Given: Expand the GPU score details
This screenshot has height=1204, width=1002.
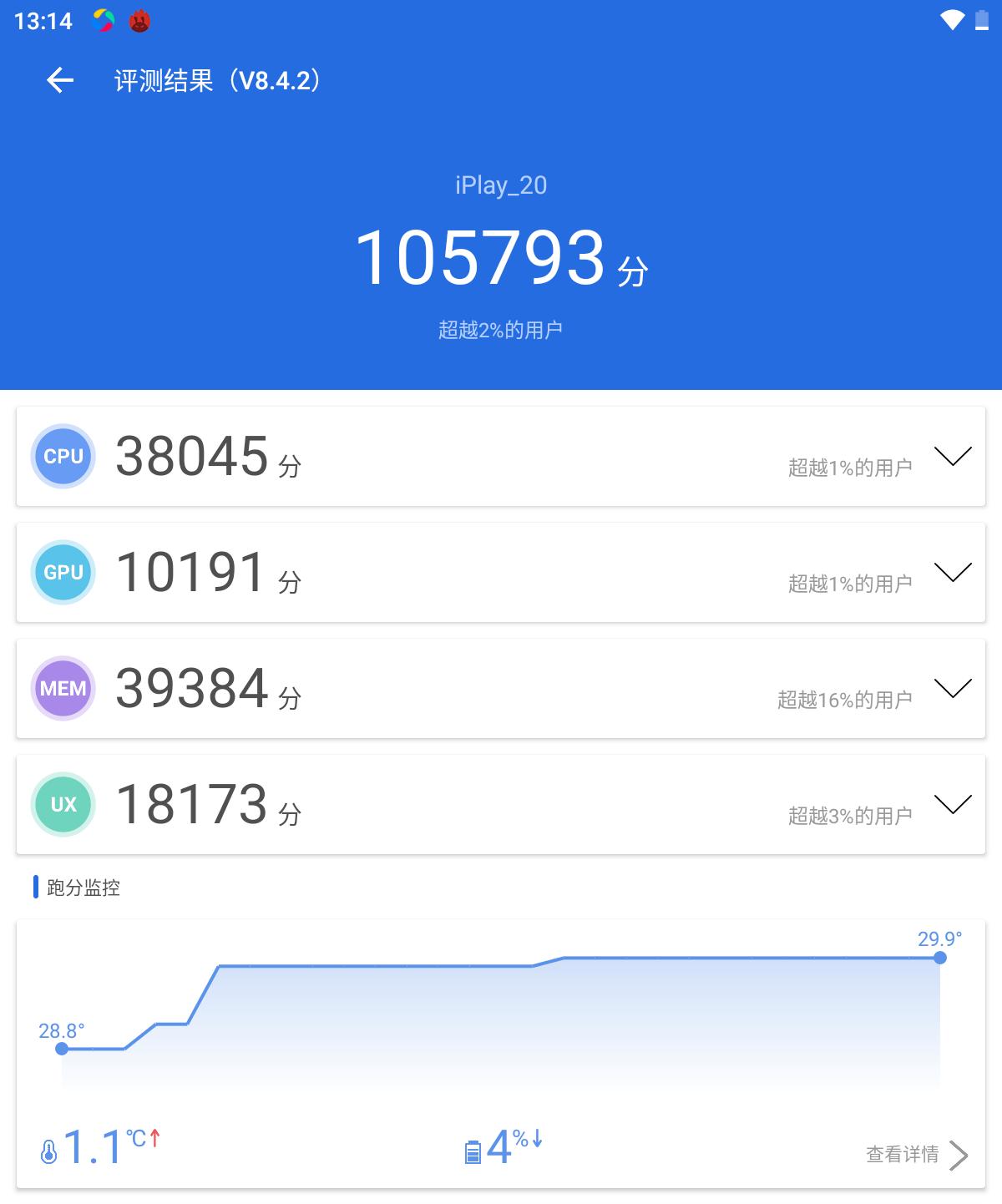Looking at the screenshot, I should click(953, 572).
